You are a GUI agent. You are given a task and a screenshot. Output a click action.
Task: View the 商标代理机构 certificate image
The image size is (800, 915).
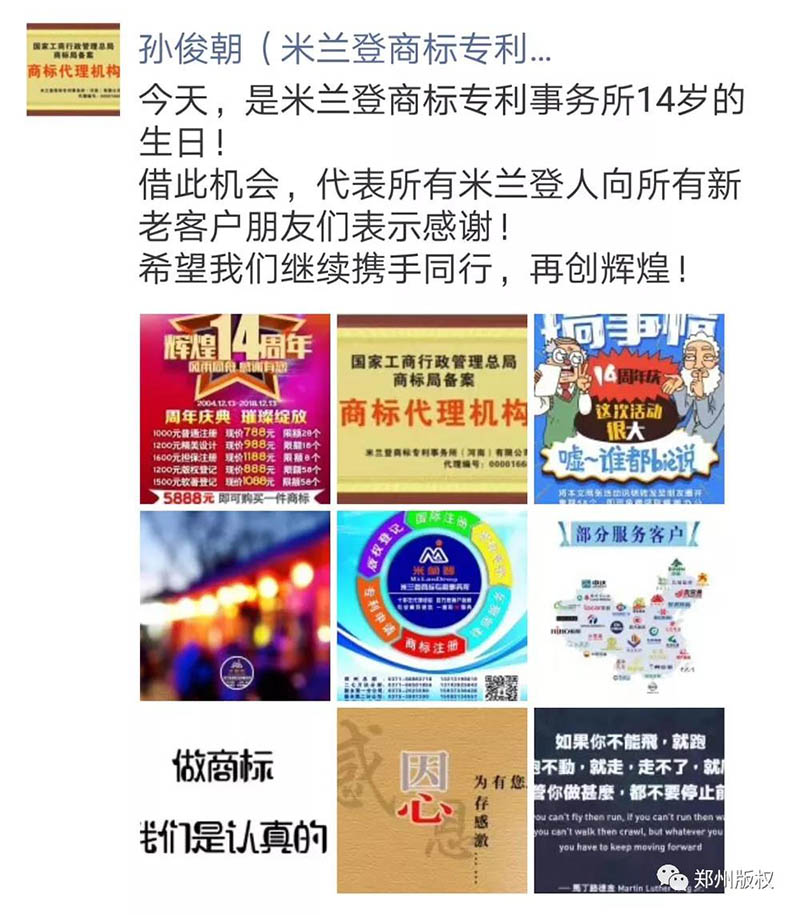[x=431, y=408]
